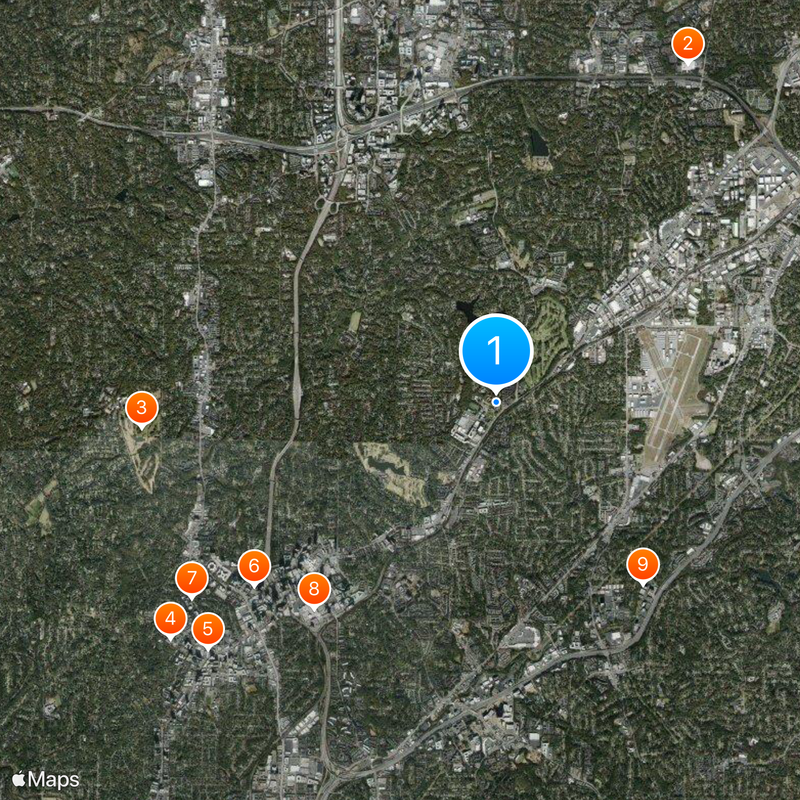This screenshot has width=800, height=800.
Task: Select orange map pin number 4
Action: coord(170,618)
